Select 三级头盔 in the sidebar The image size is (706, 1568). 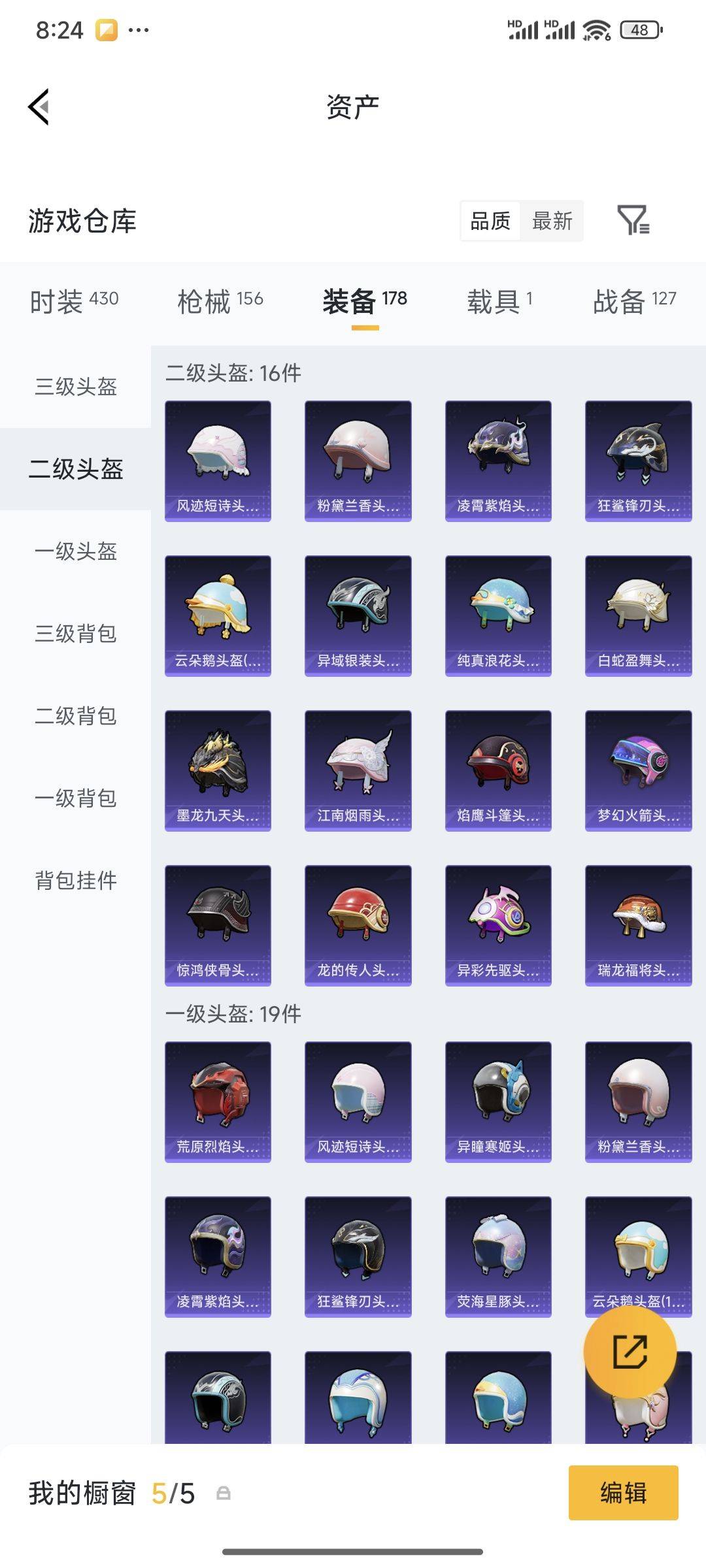tap(75, 387)
